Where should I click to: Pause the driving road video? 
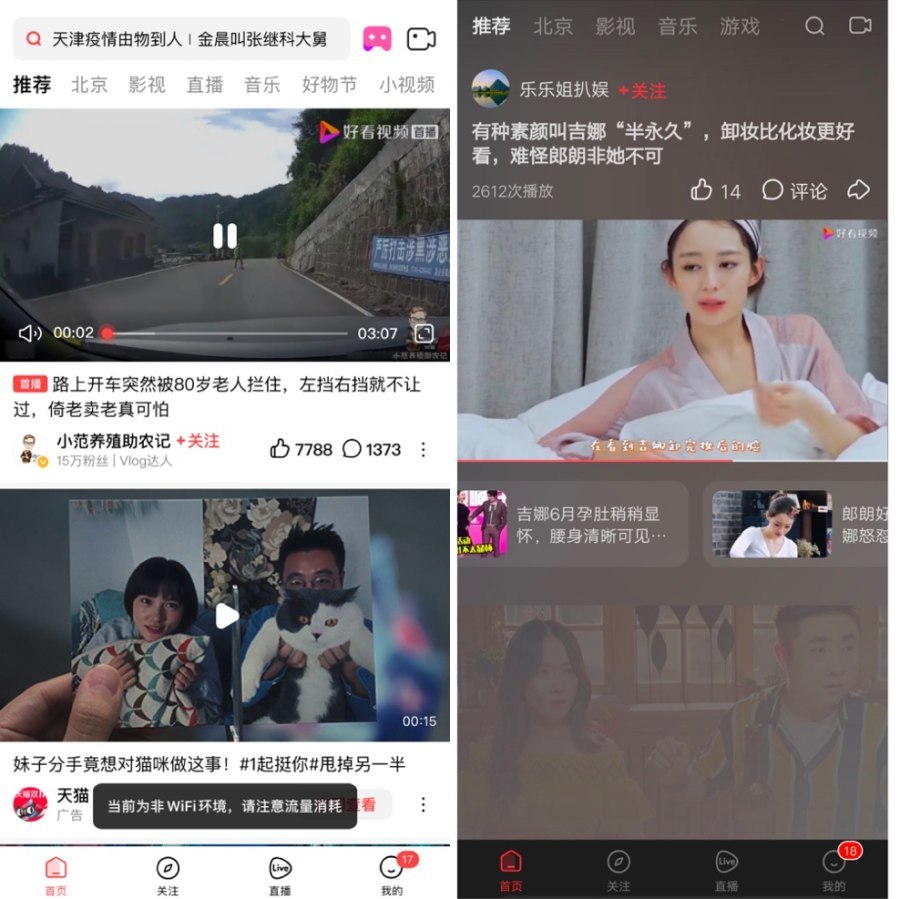(225, 236)
